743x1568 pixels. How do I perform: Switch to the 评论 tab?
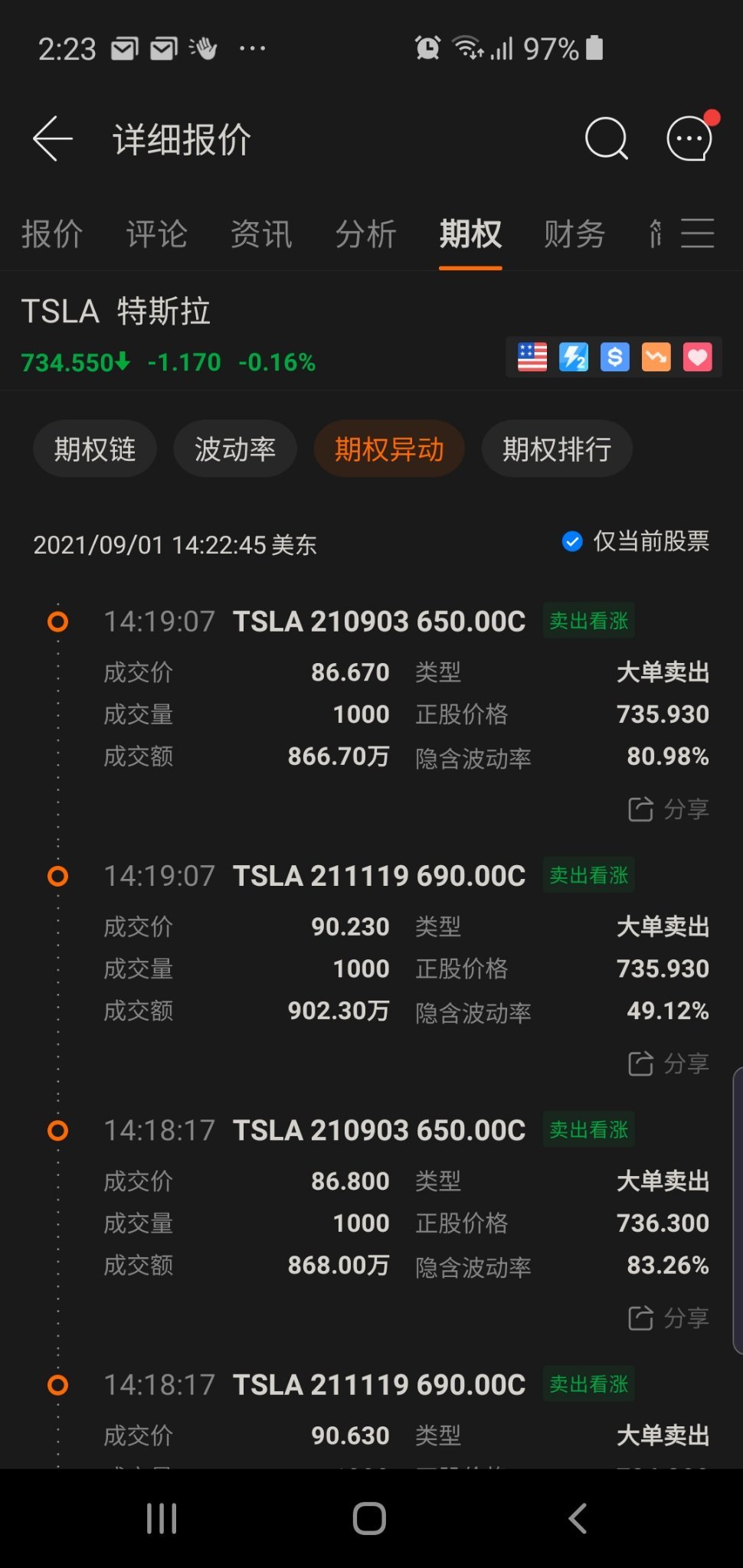click(156, 234)
